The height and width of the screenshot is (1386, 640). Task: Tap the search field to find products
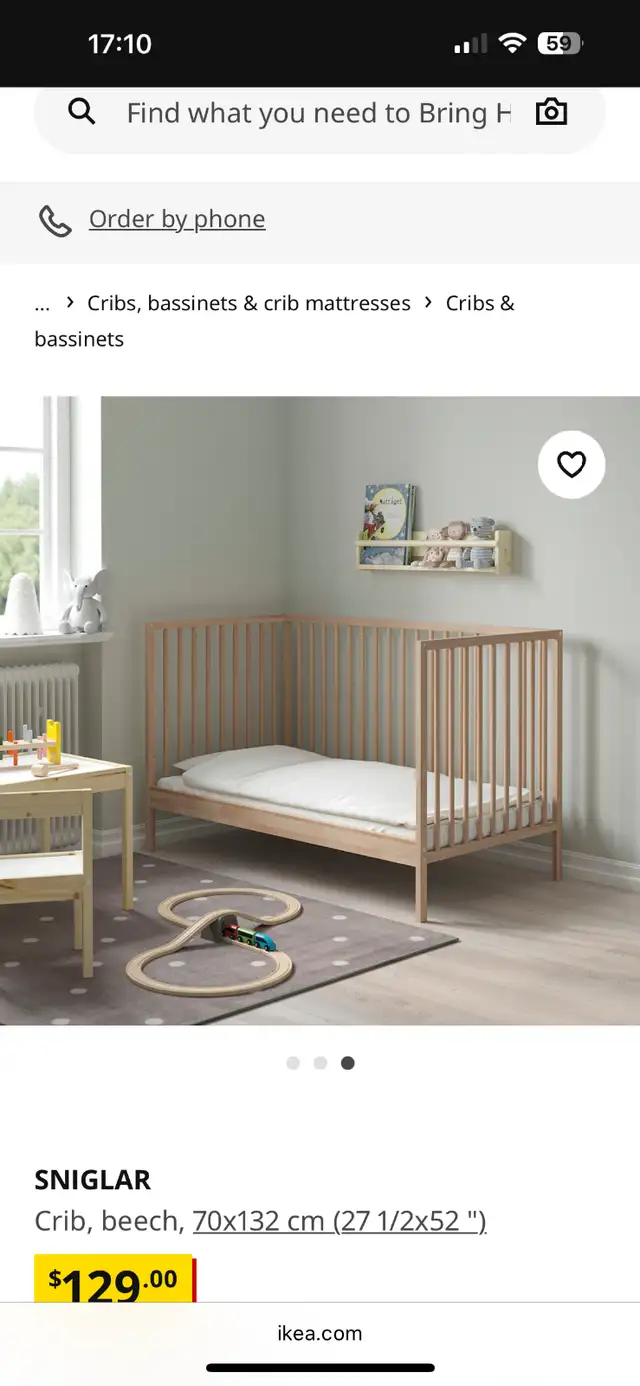[x=320, y=114]
